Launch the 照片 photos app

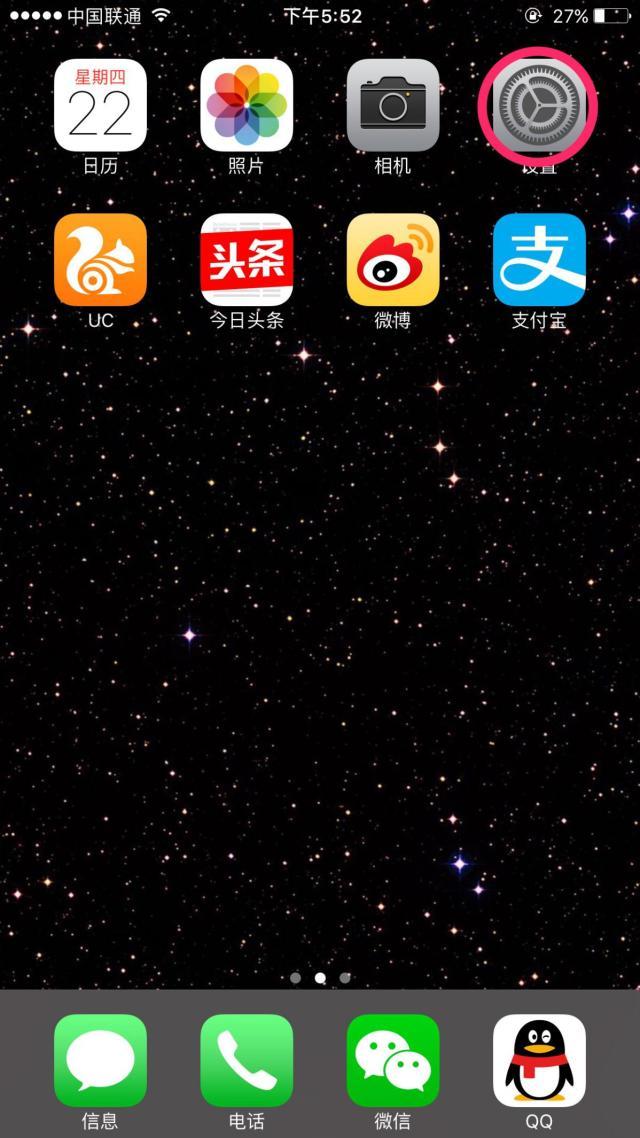[247, 105]
